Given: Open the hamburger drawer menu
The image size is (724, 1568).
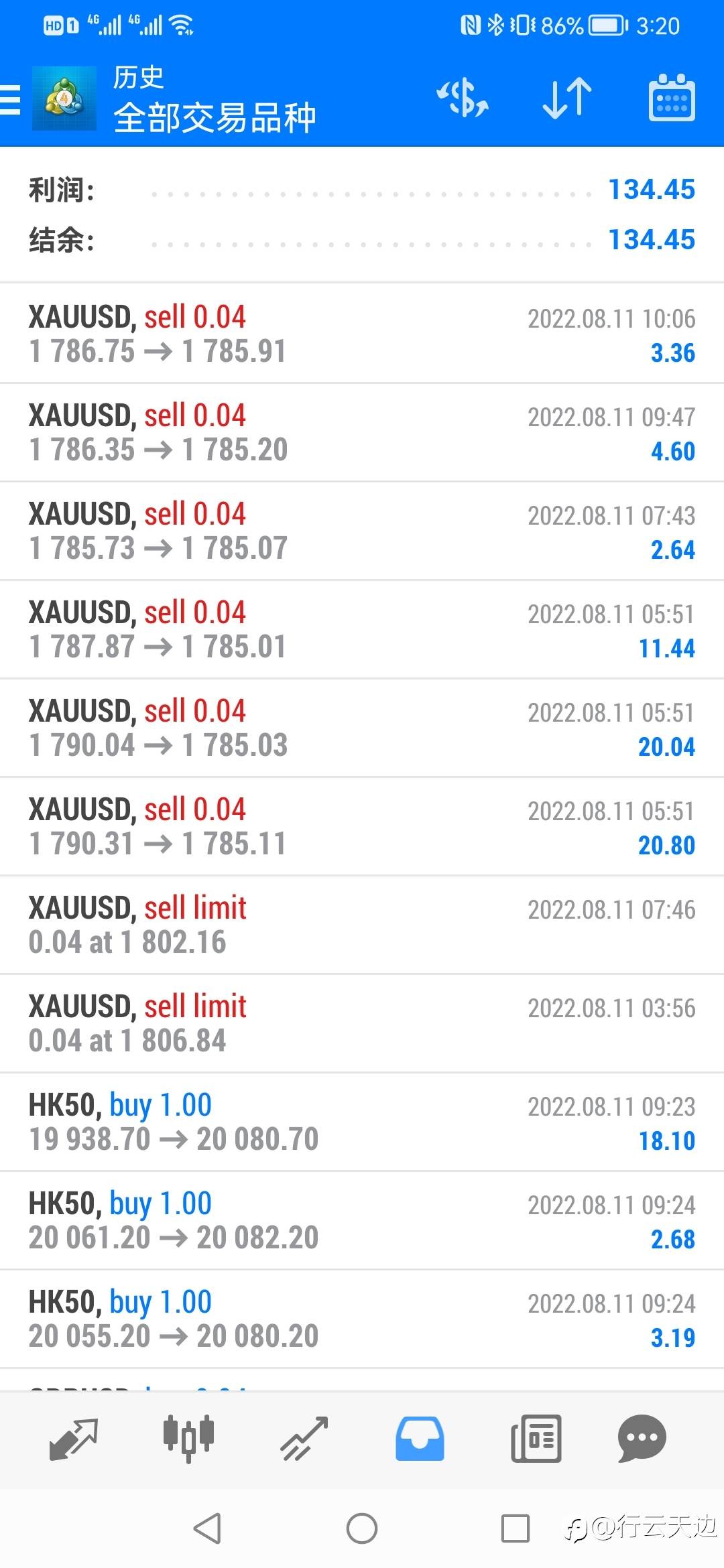Looking at the screenshot, I should click(x=10, y=100).
